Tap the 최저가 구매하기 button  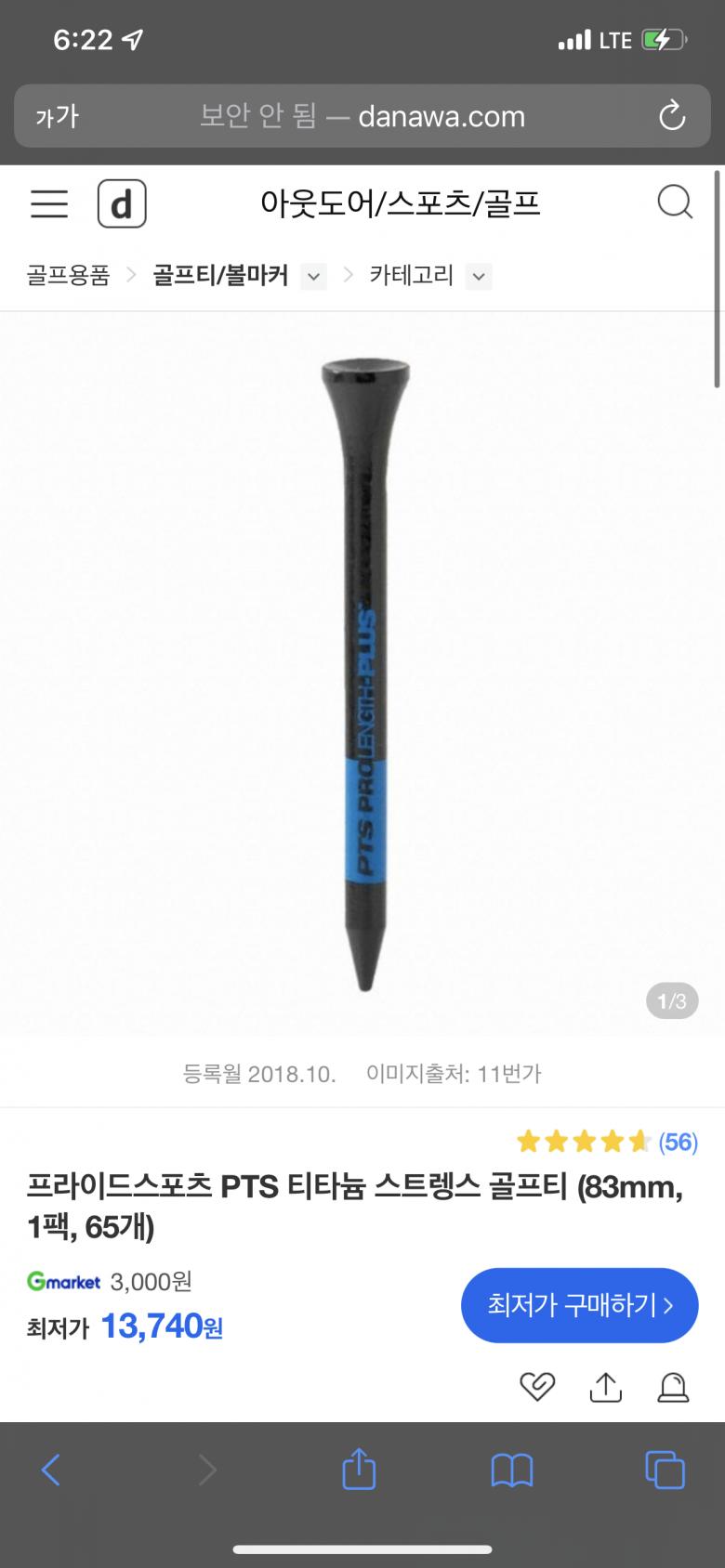579,1305
